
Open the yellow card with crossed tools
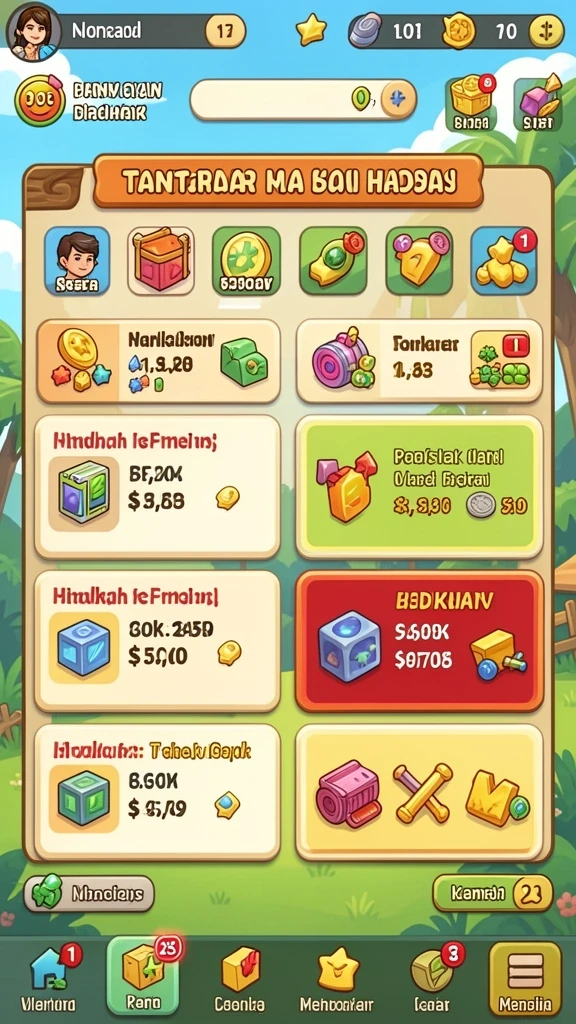(x=419, y=793)
